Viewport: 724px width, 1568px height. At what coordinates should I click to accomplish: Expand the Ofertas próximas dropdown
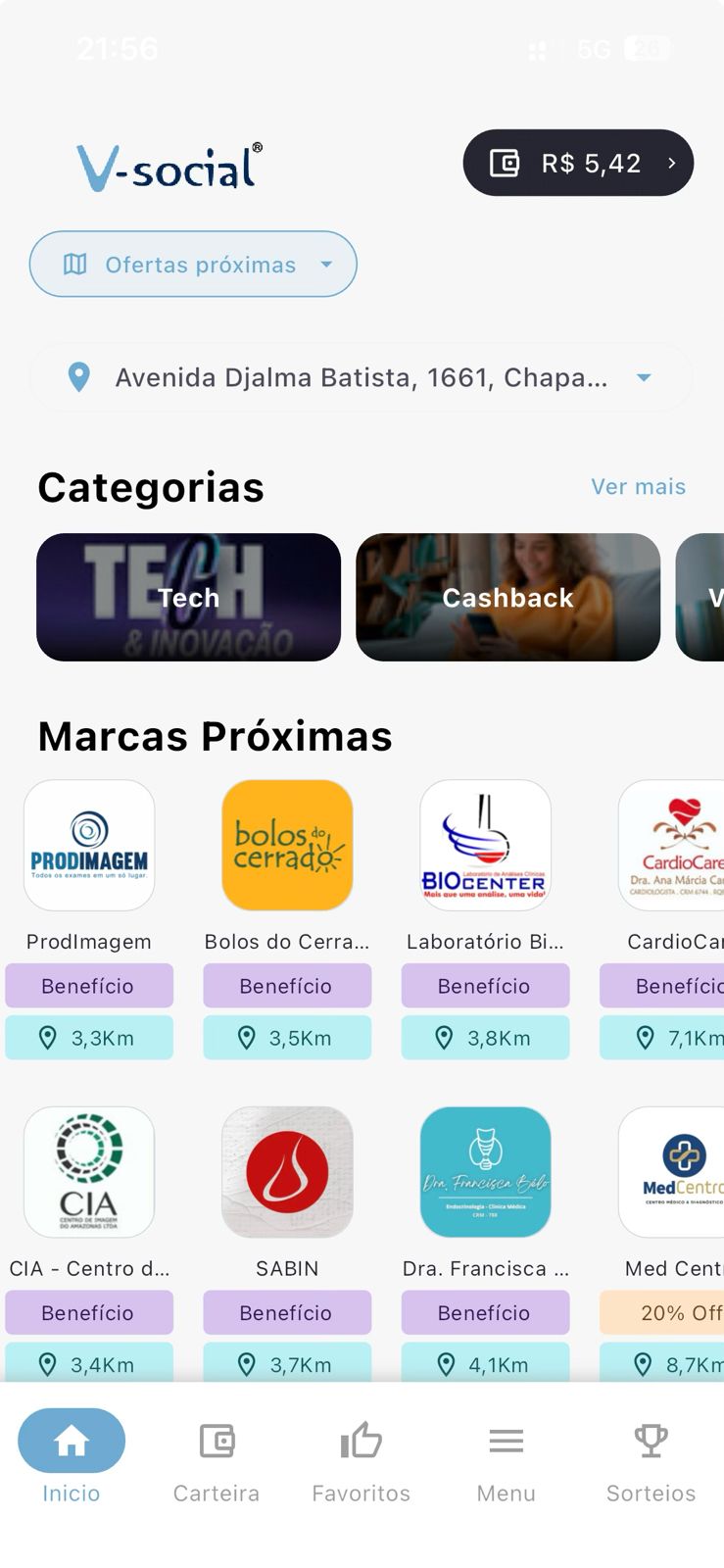pos(326,264)
